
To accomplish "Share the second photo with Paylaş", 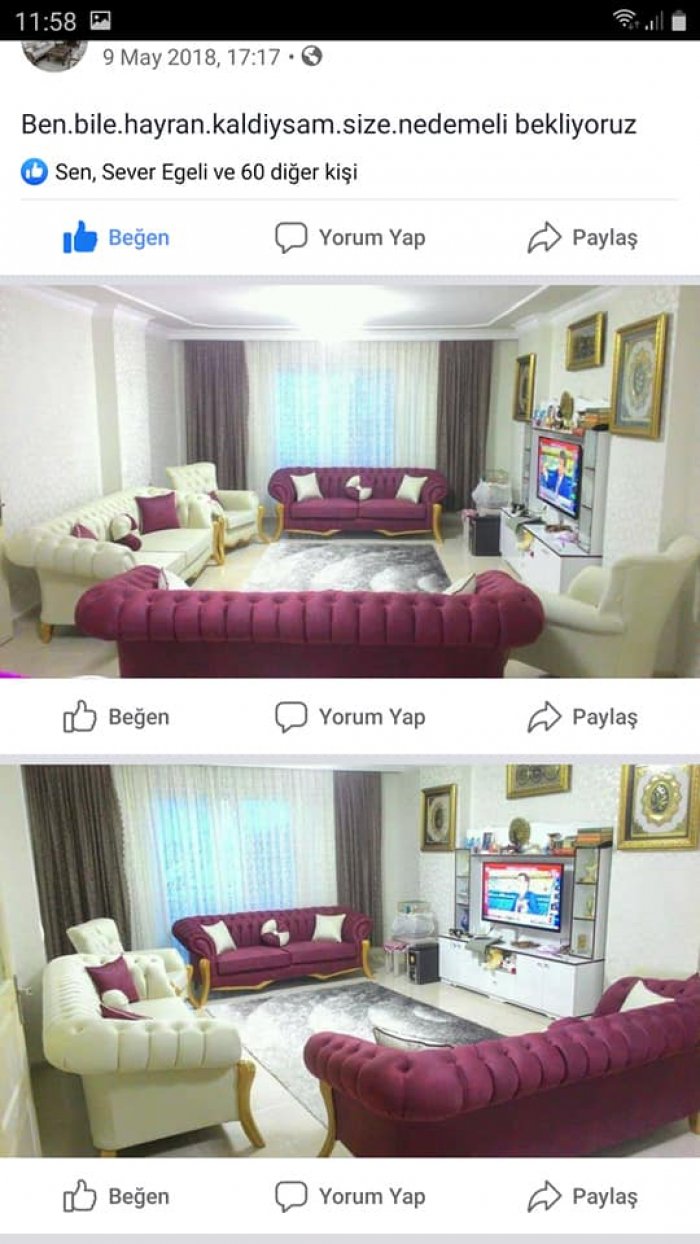I will coord(582,1196).
